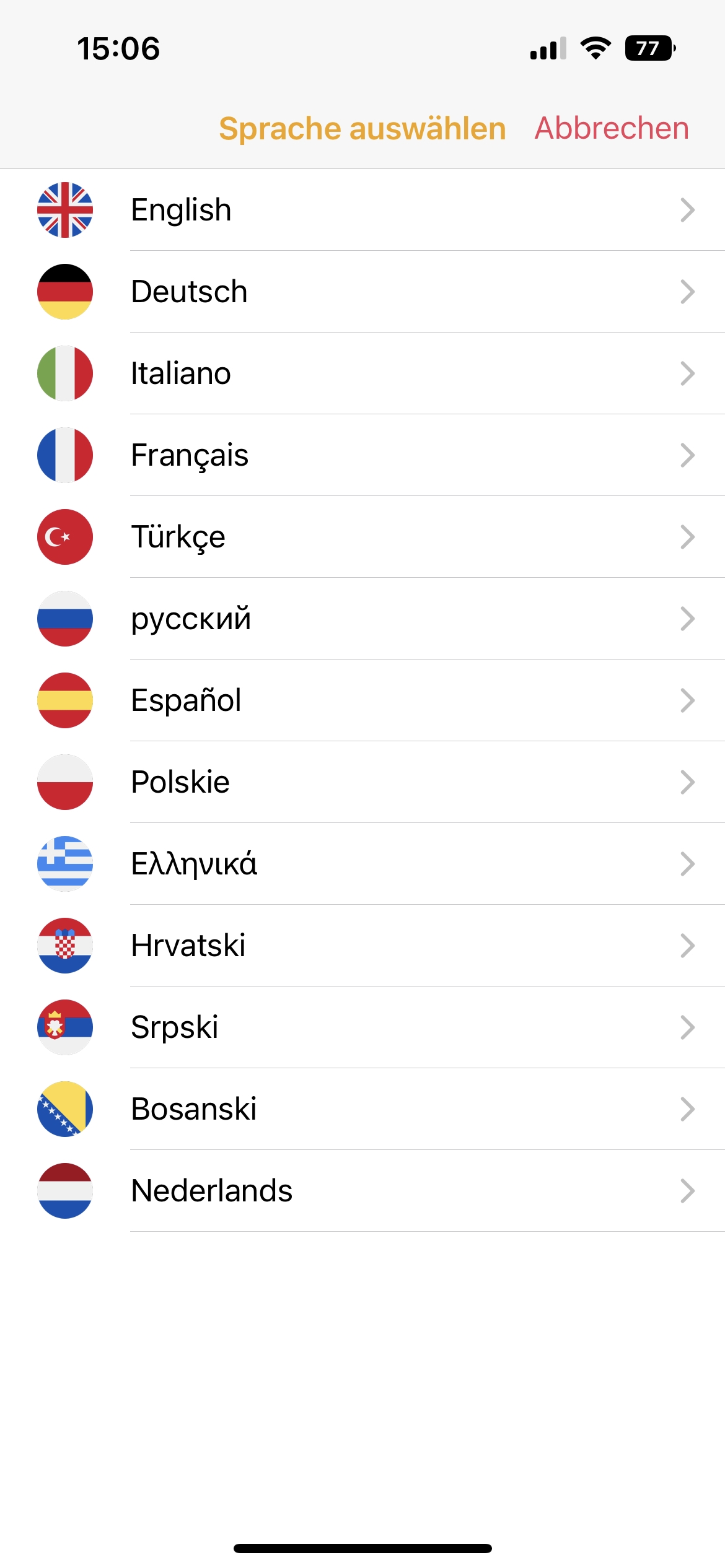Select the Bosanski language row
Viewport: 725px width, 1568px height.
pos(362,1109)
